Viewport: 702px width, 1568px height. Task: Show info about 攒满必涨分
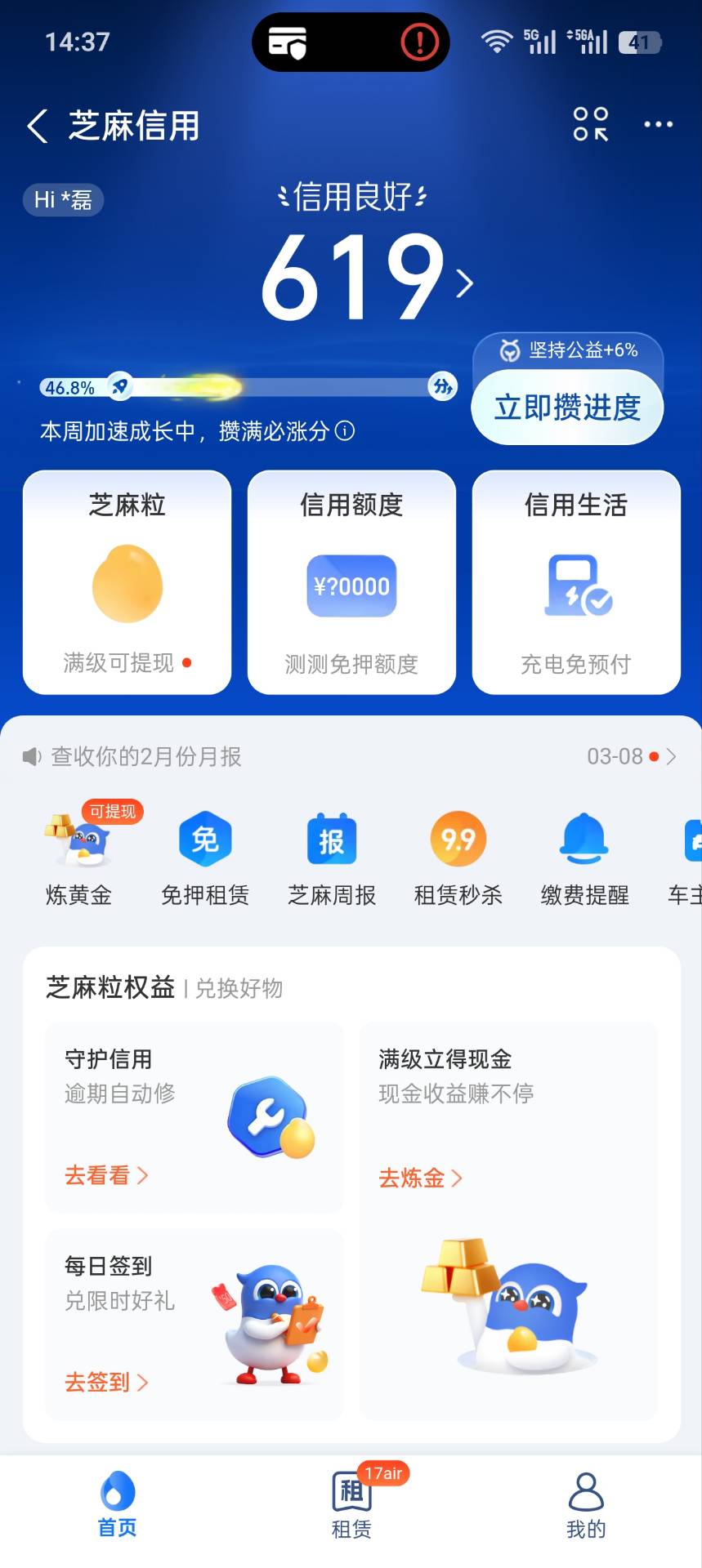[346, 430]
